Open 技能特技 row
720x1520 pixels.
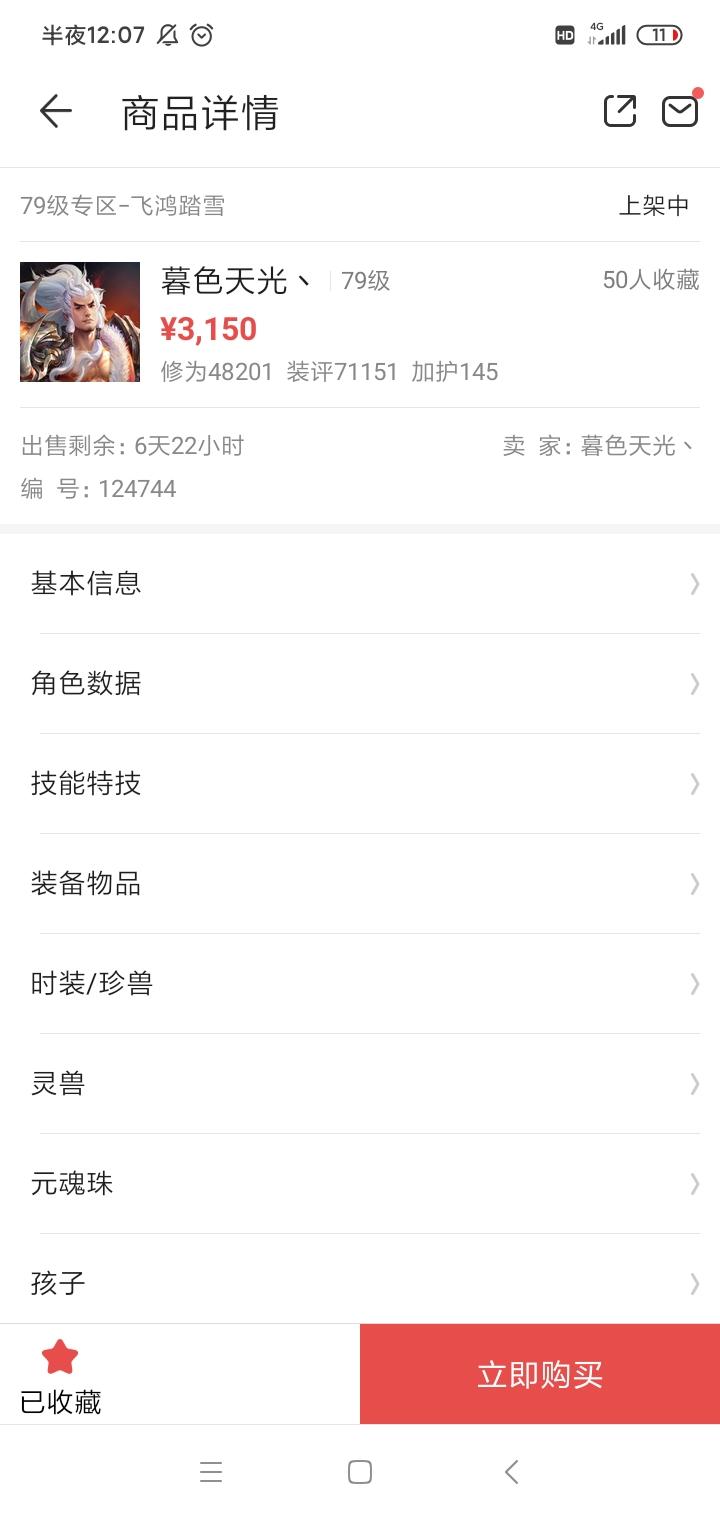click(x=360, y=783)
